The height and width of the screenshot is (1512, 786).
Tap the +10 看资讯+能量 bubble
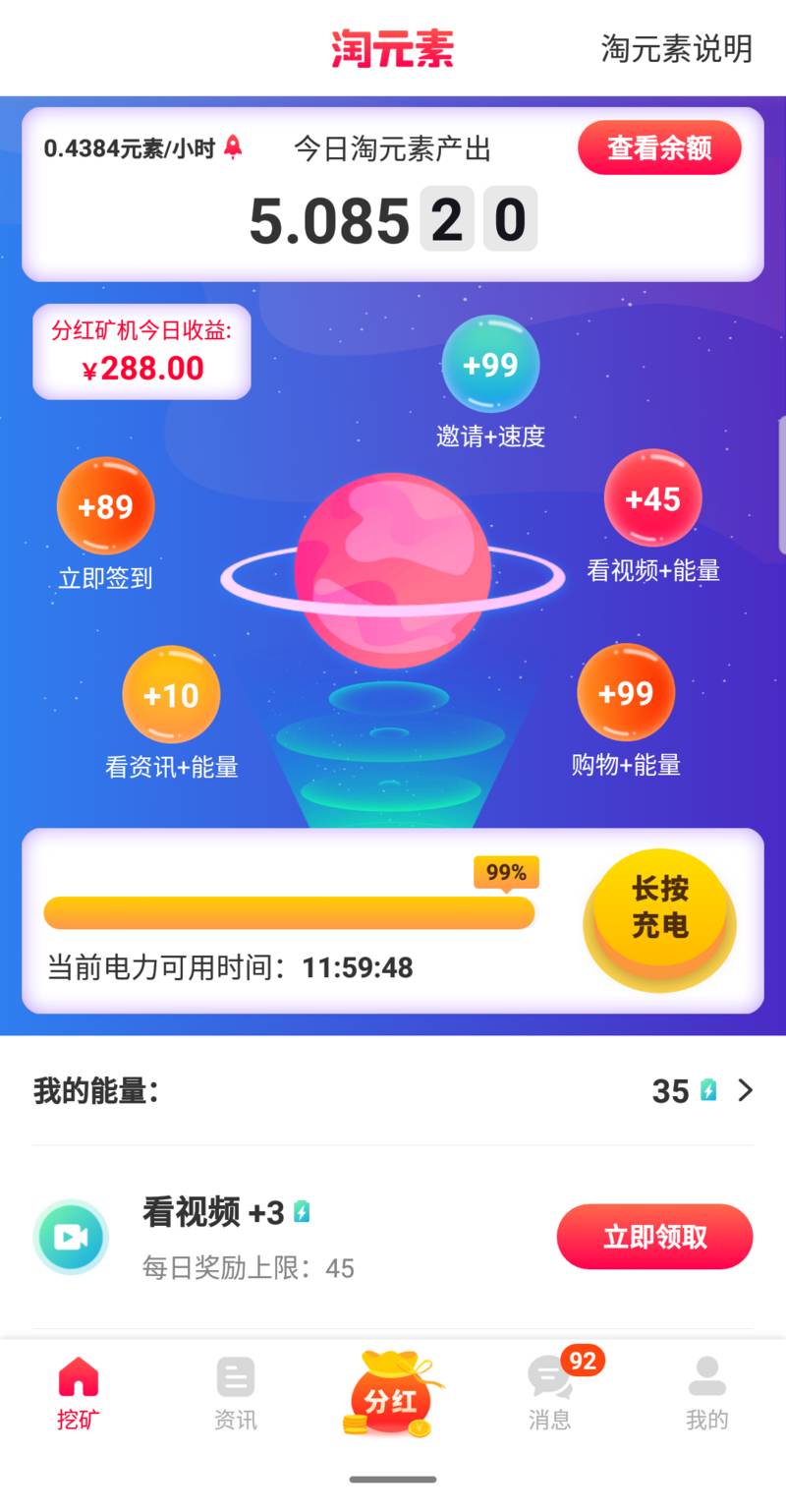[x=171, y=695]
